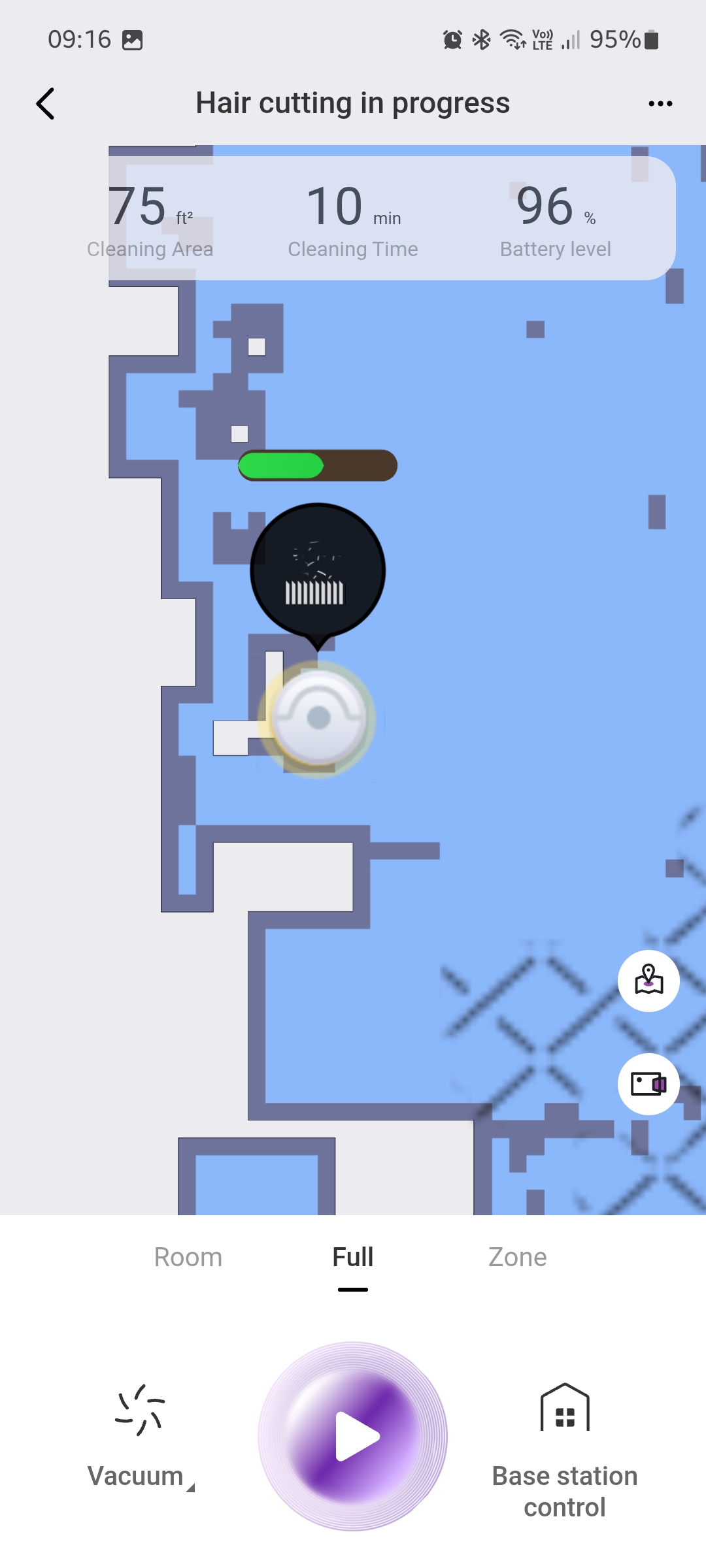The width and height of the screenshot is (706, 1568).
Task: Switch to the Zone cleaning tab
Action: coord(517,1258)
